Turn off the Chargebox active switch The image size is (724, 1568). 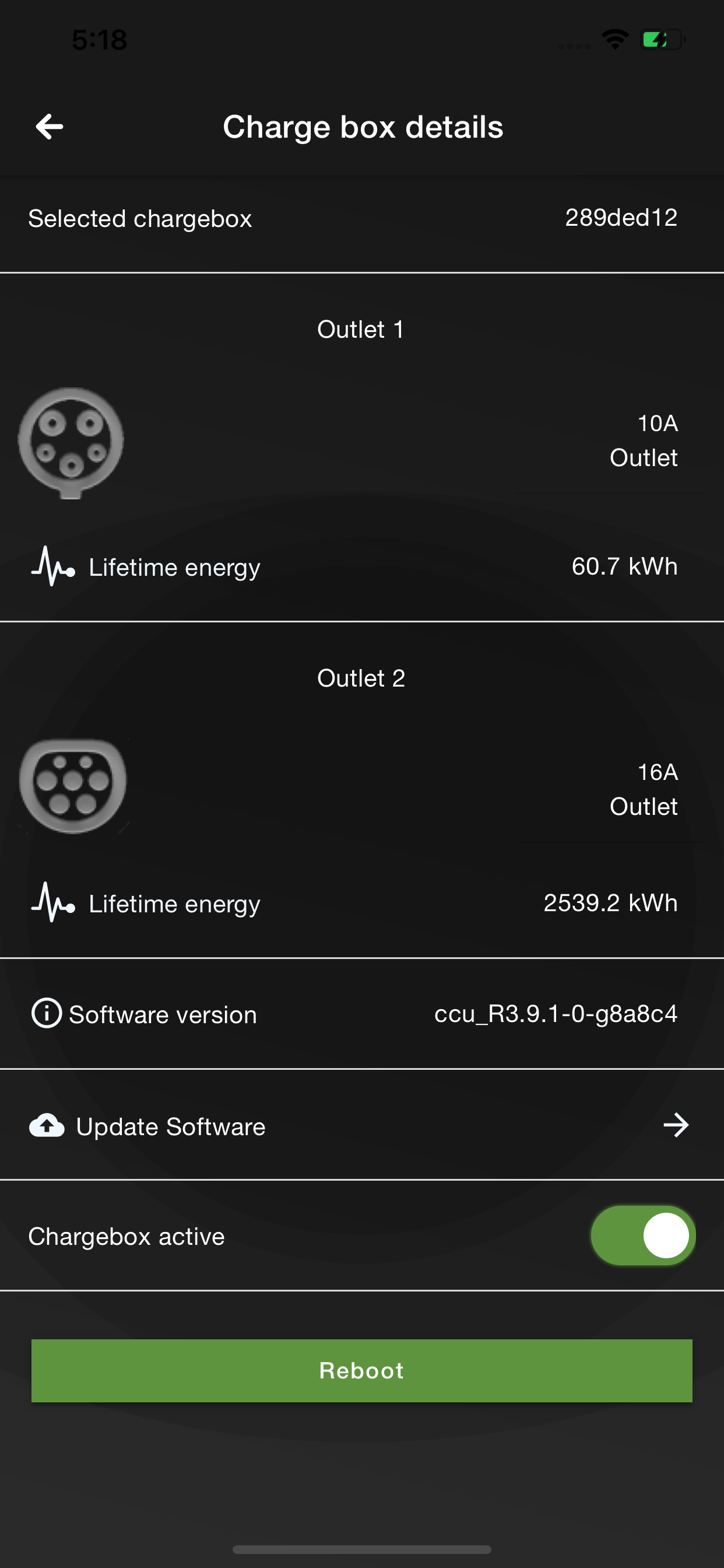click(642, 1235)
